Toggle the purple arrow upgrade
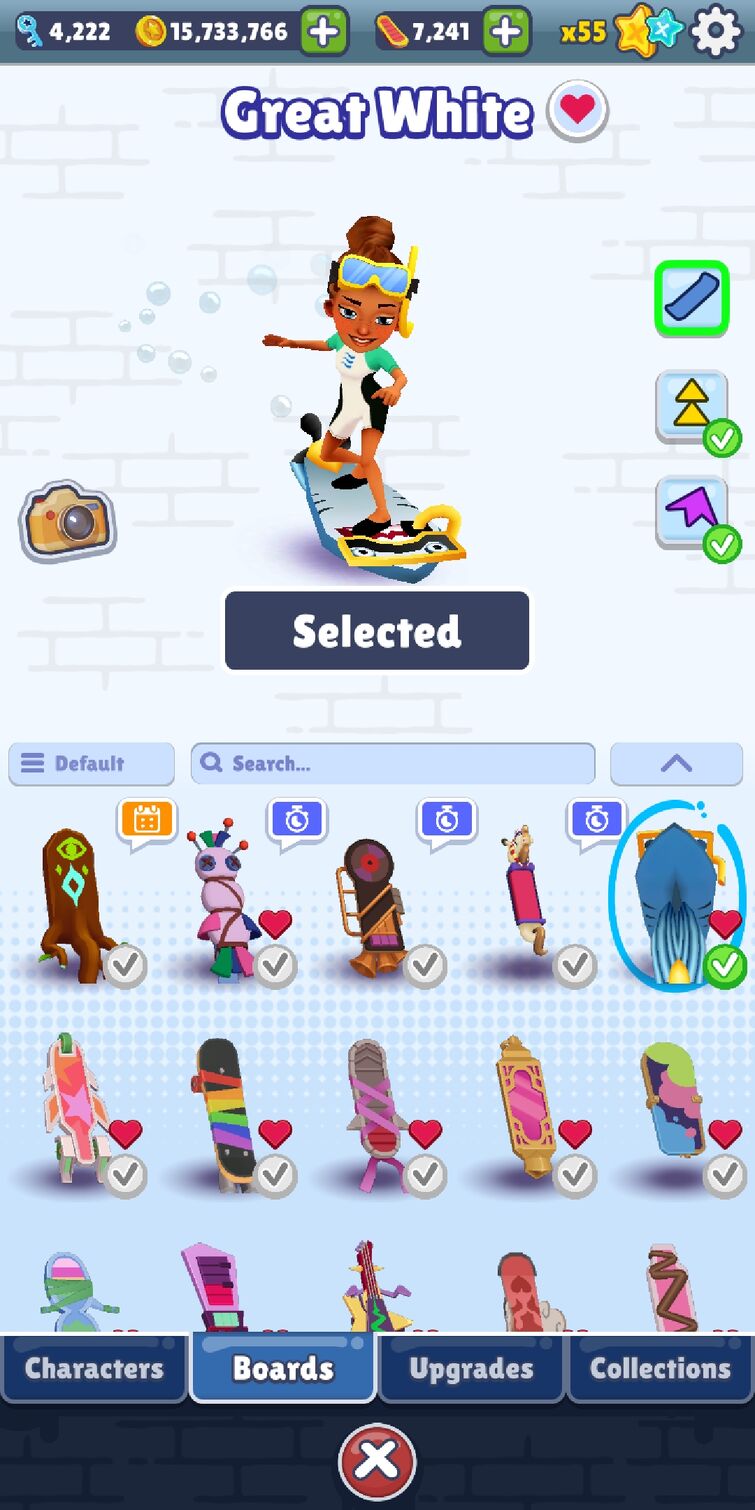Screen dimensions: 755x1510 (693, 513)
